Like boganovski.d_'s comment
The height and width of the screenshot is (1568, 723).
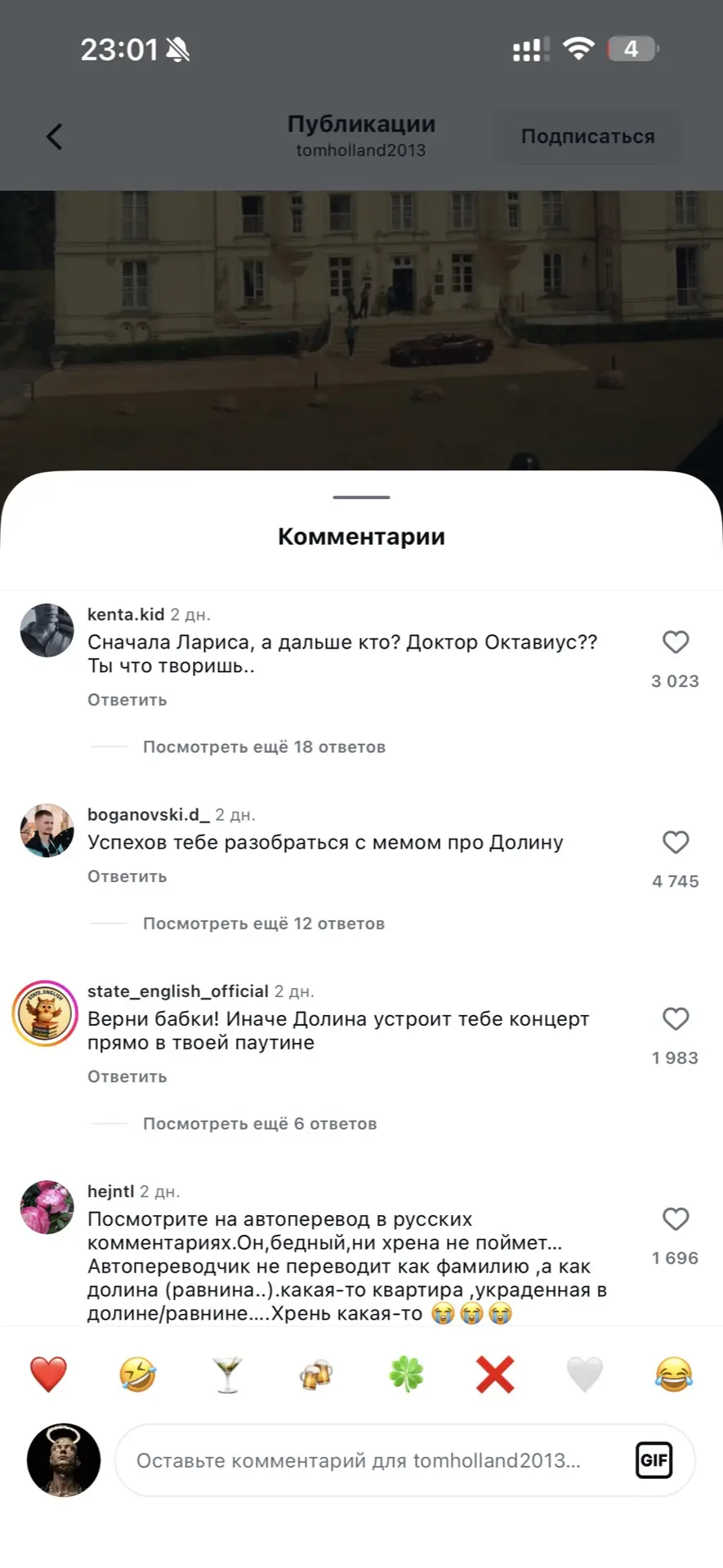point(675,843)
